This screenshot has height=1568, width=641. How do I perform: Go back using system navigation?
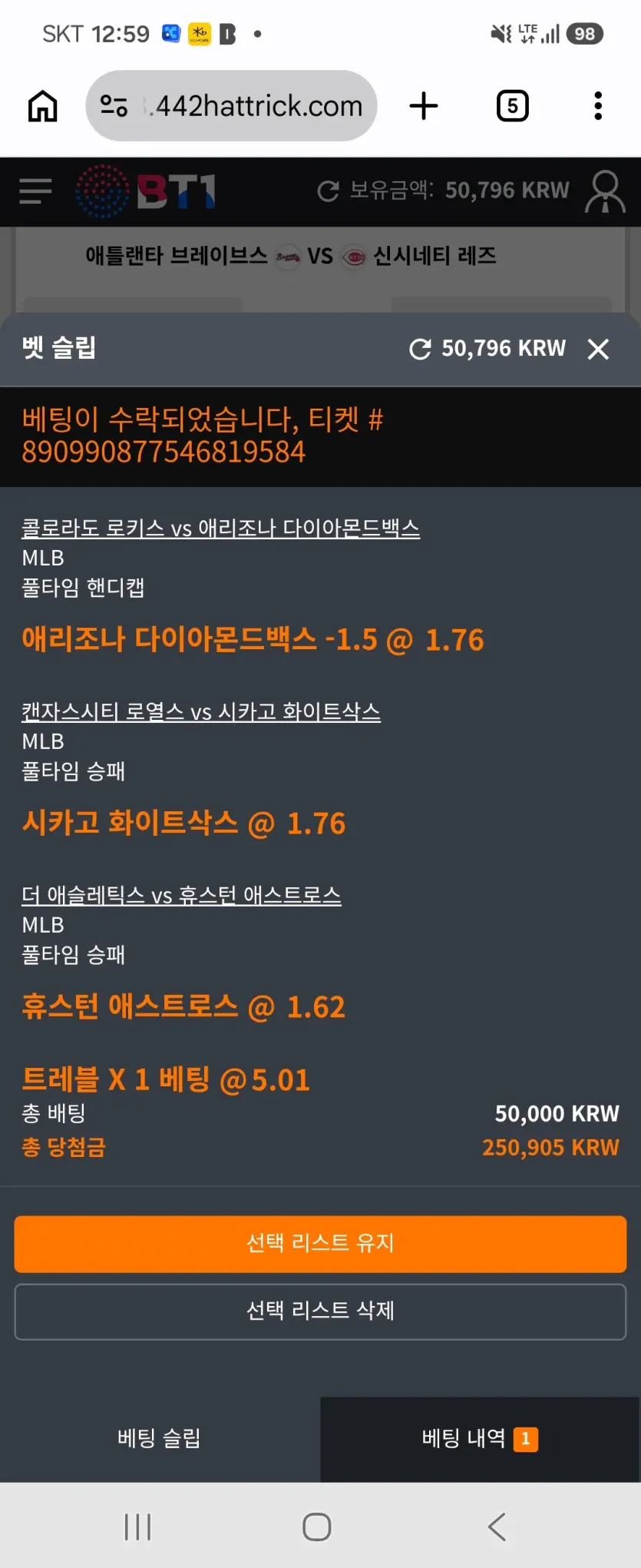[x=497, y=1527]
